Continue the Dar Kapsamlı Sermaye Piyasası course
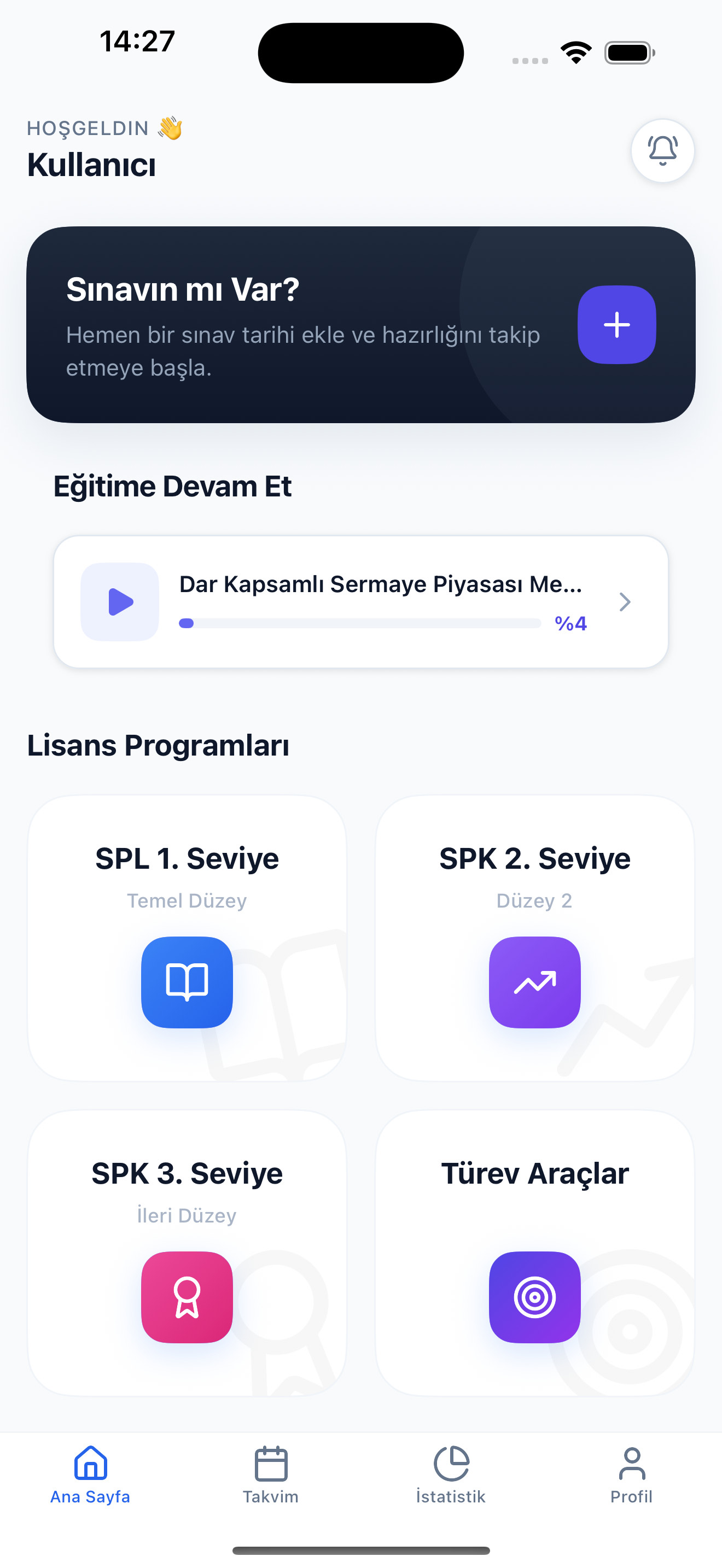This screenshot has height=1568, width=722. pos(360,601)
